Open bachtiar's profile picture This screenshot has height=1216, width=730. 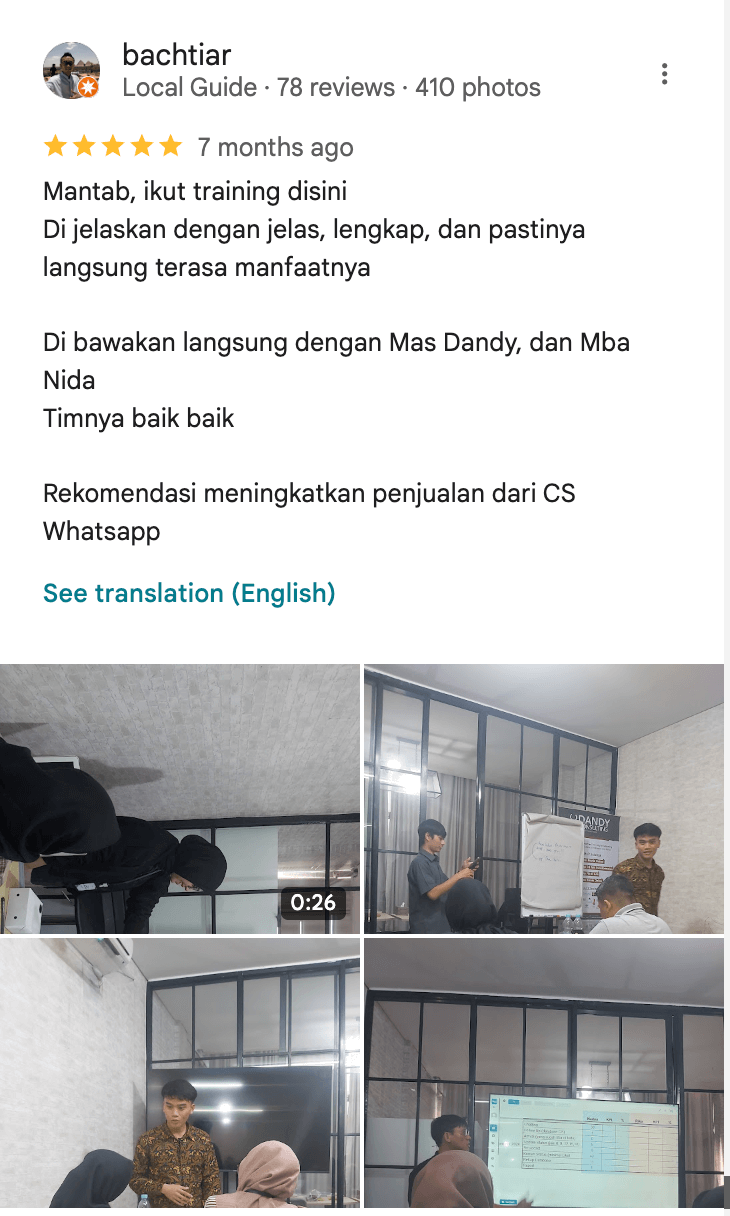(x=71, y=71)
